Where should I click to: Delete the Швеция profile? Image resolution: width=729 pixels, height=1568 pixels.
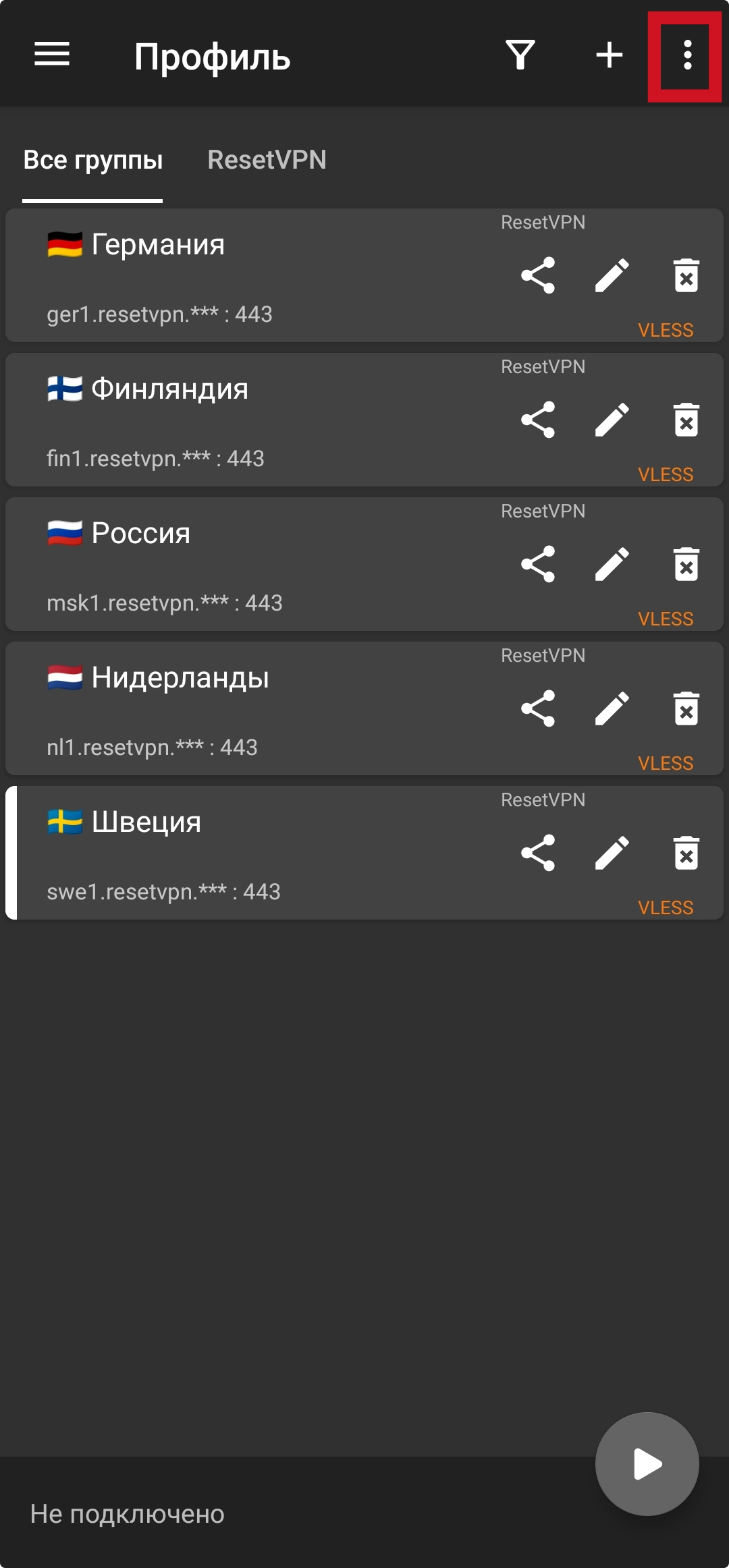click(x=686, y=853)
